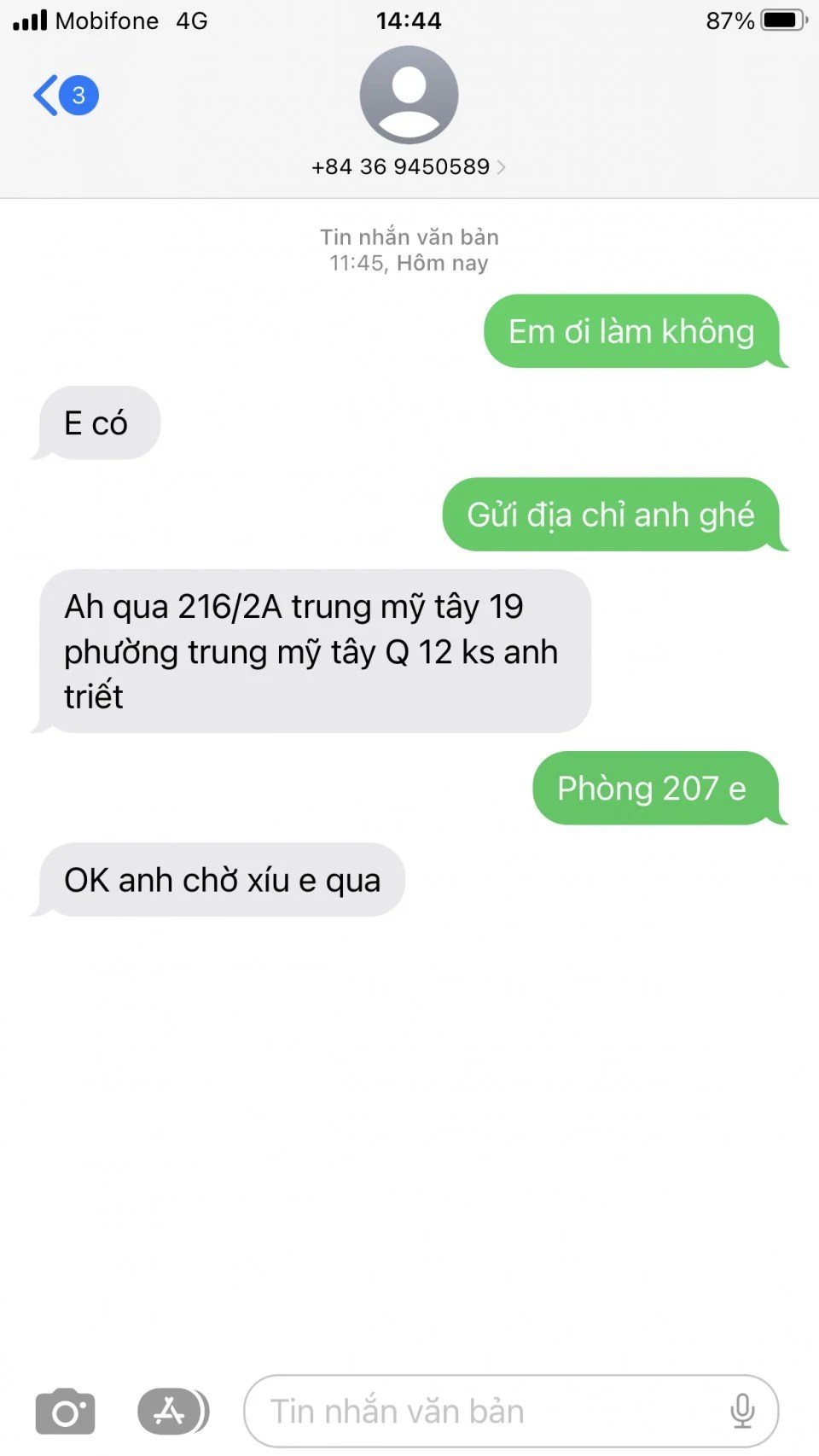Open the App Store apps drawer
Viewport: 819px width, 1456px height.
[171, 1412]
